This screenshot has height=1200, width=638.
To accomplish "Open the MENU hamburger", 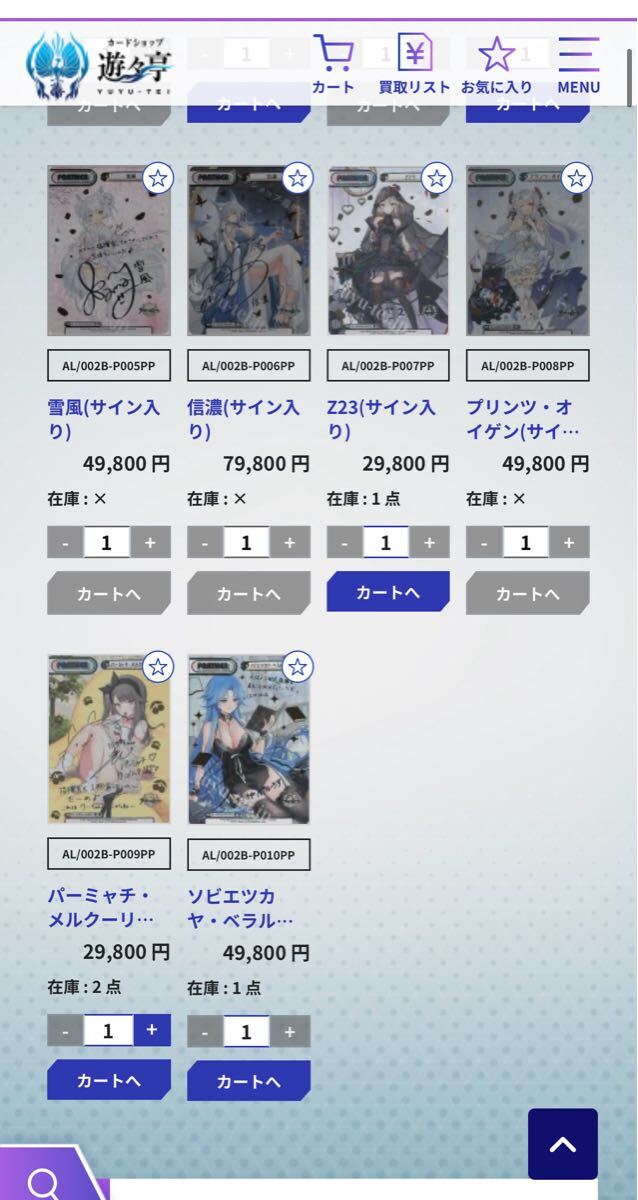I will (579, 64).
